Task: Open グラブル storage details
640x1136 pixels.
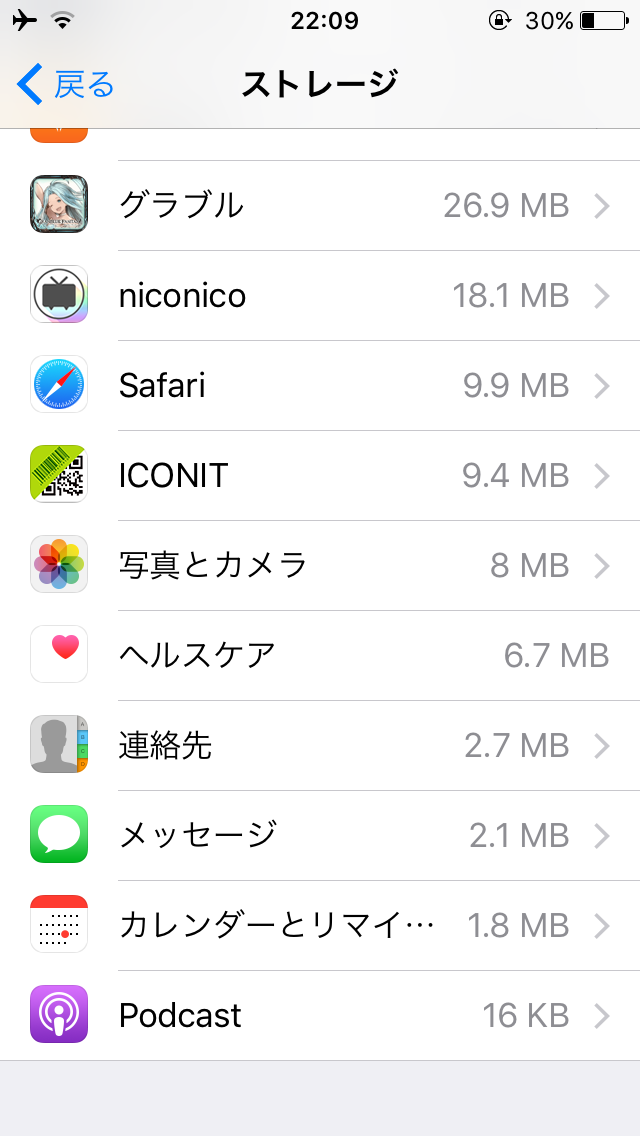Action: [320, 205]
